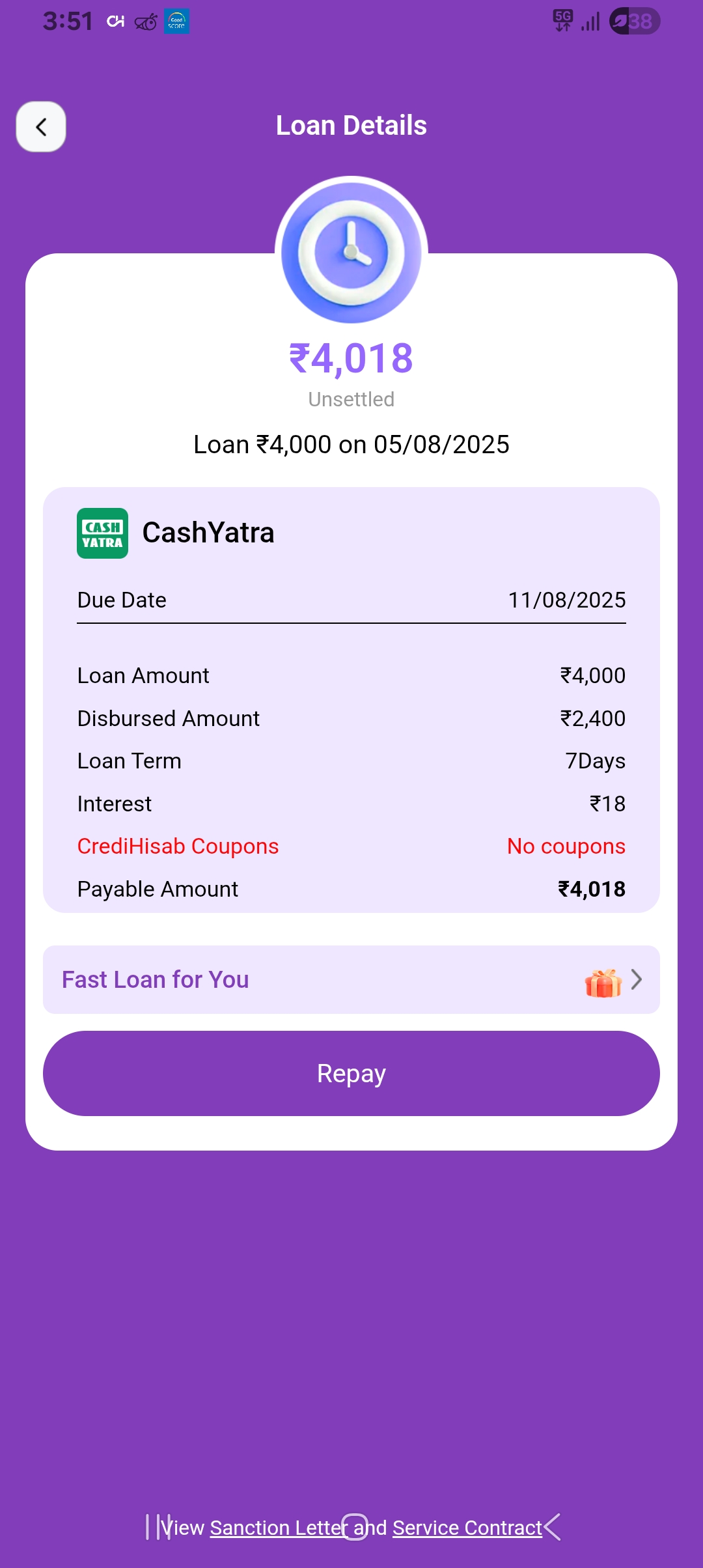Tap the system back navigation button

[x=552, y=1527]
